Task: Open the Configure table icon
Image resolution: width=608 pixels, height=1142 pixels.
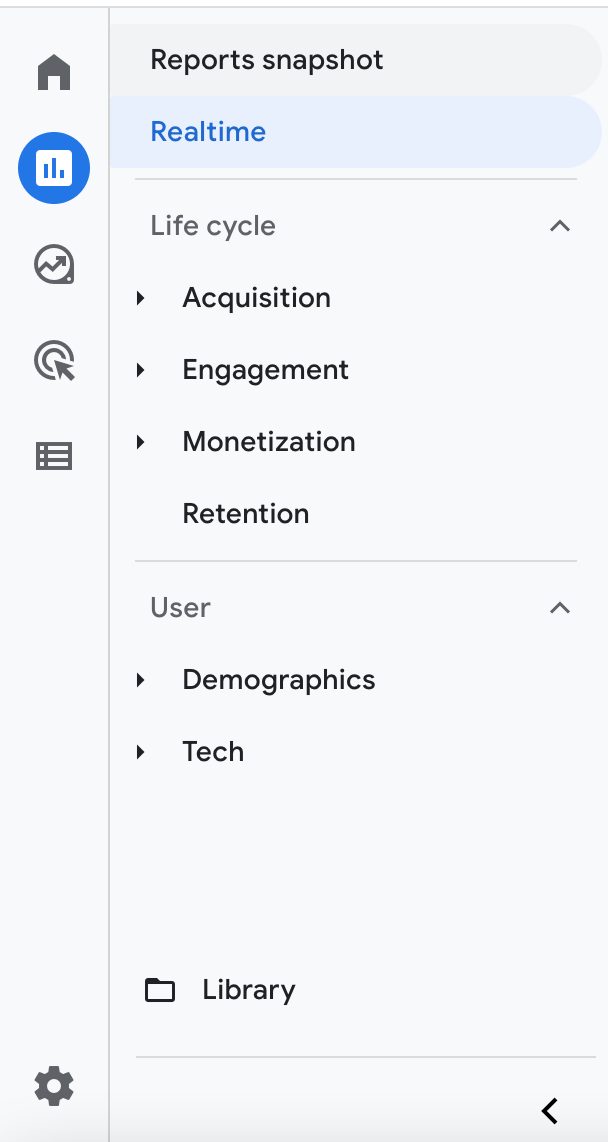Action: [x=54, y=456]
